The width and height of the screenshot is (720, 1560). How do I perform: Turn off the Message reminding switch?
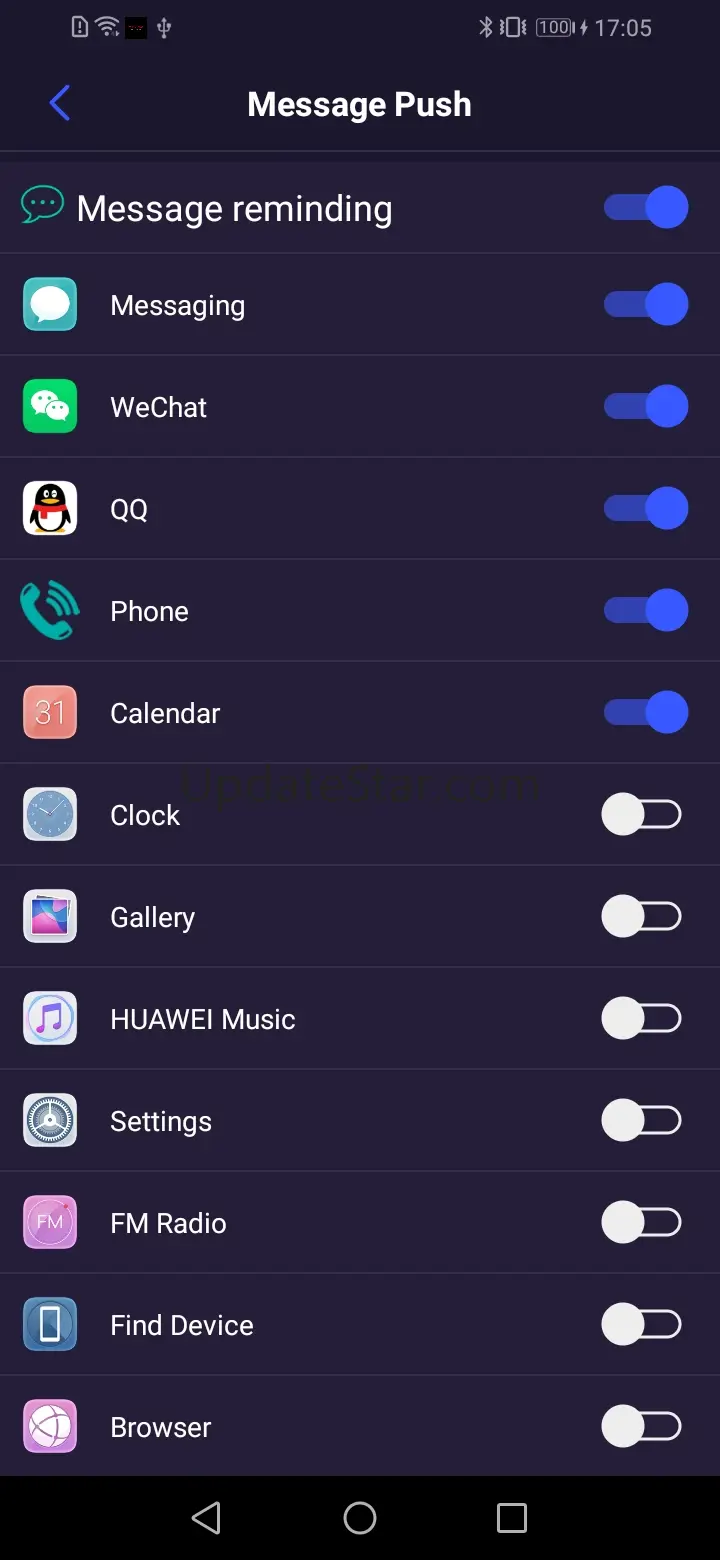pos(646,208)
